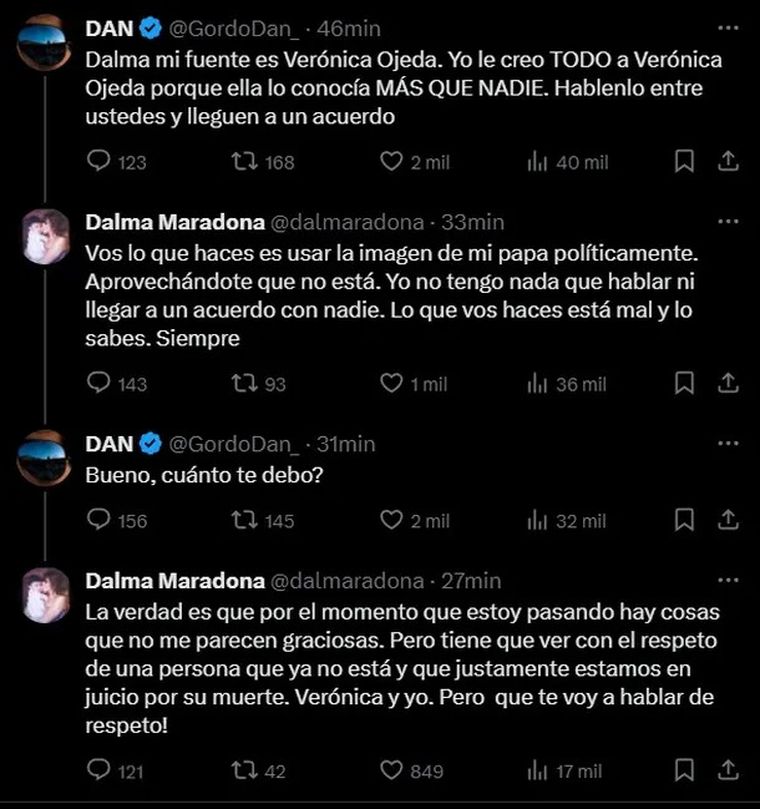760x809 pixels.
Task: Share DAN's first tweet
Action: [725, 157]
